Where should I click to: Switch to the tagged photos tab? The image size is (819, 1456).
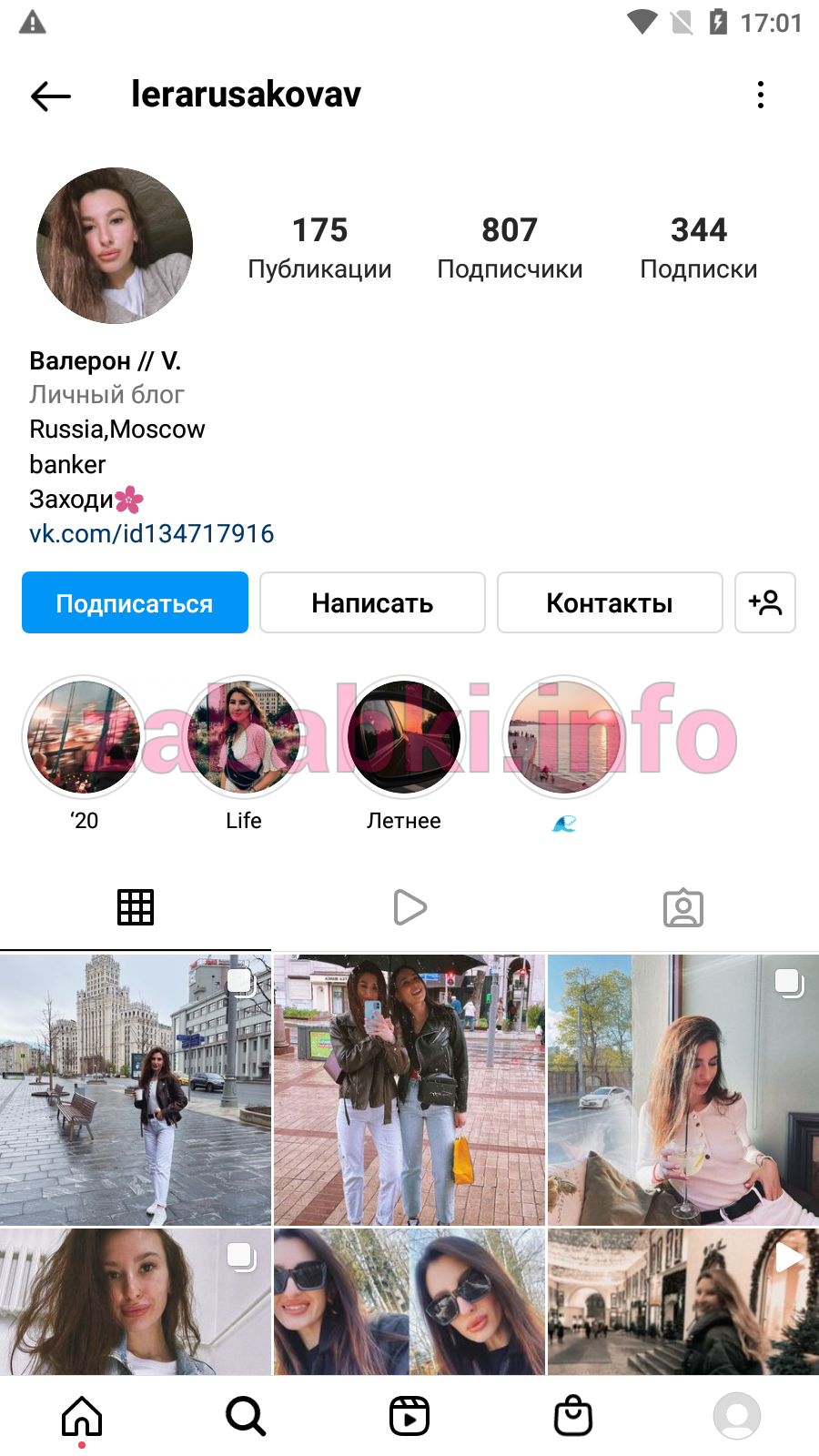(x=683, y=907)
